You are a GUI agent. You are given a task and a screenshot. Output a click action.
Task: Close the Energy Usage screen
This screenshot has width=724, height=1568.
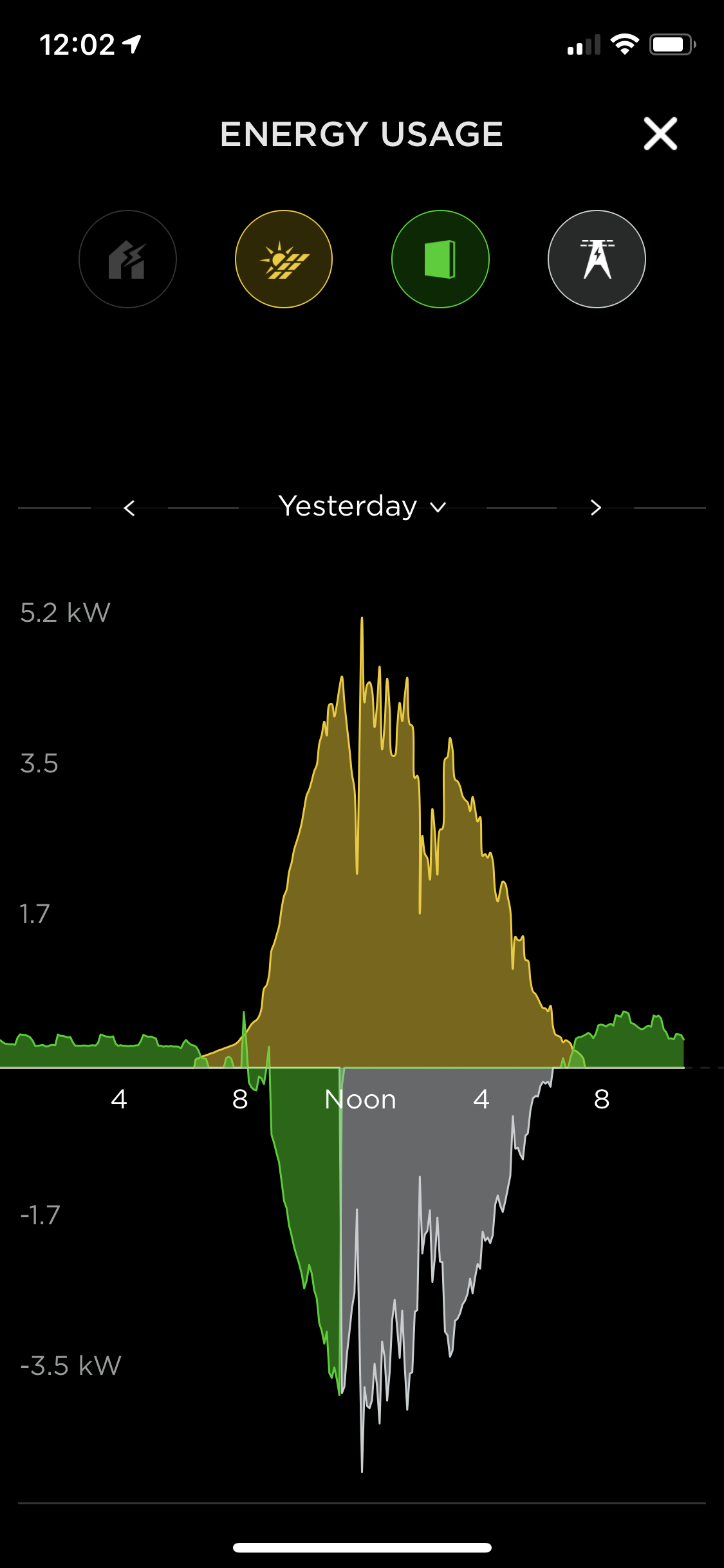(660, 134)
